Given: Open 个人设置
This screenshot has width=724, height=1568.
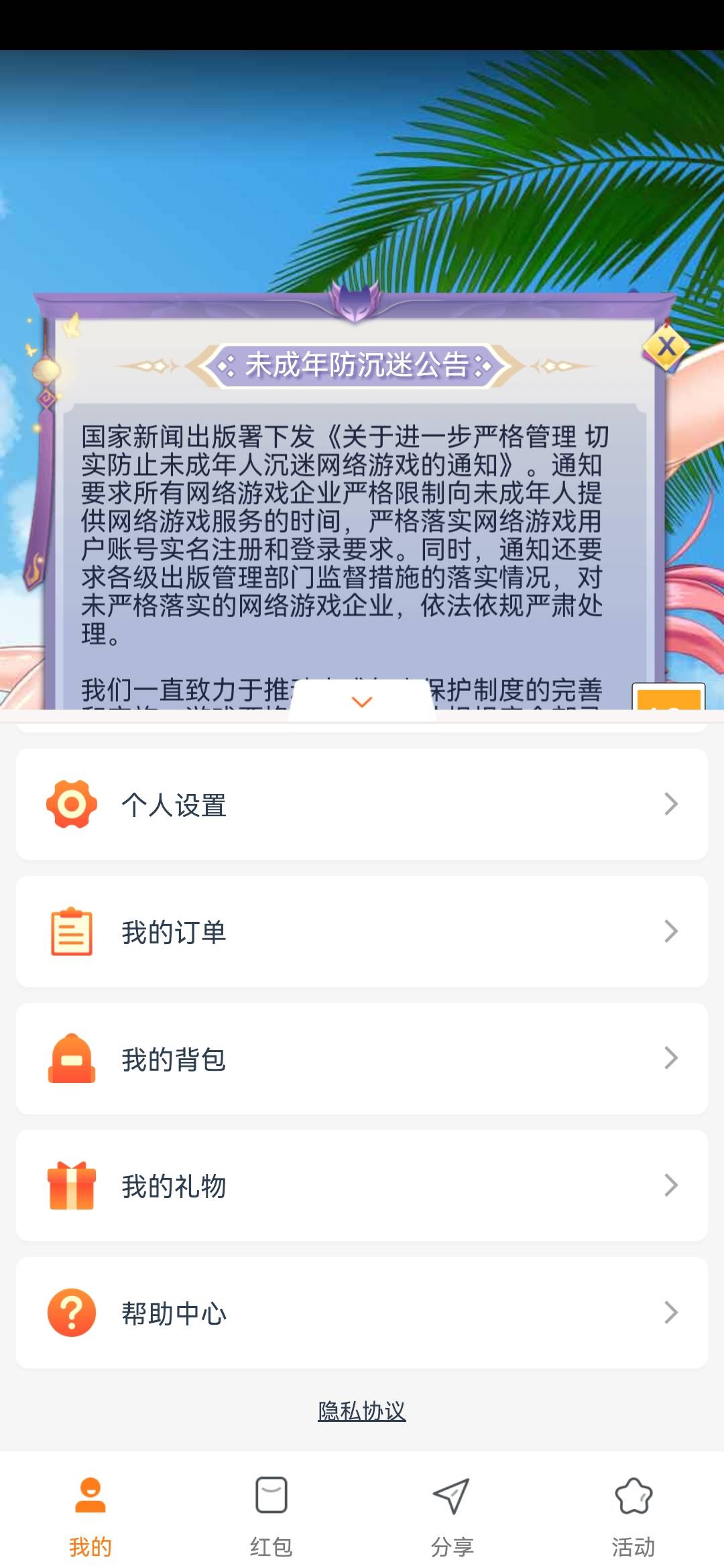Looking at the screenshot, I should coord(362,804).
